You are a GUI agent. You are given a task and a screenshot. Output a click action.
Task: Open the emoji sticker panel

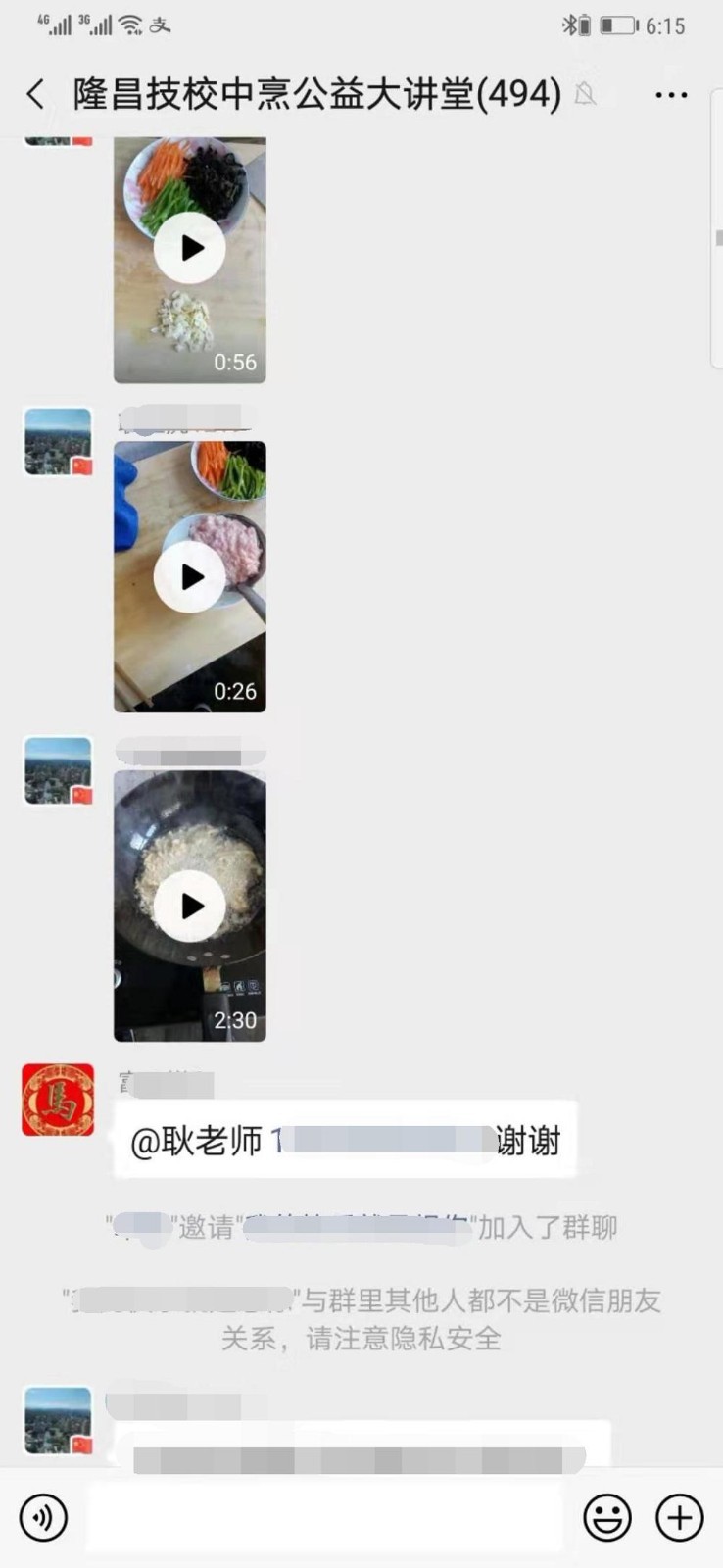(607, 1518)
